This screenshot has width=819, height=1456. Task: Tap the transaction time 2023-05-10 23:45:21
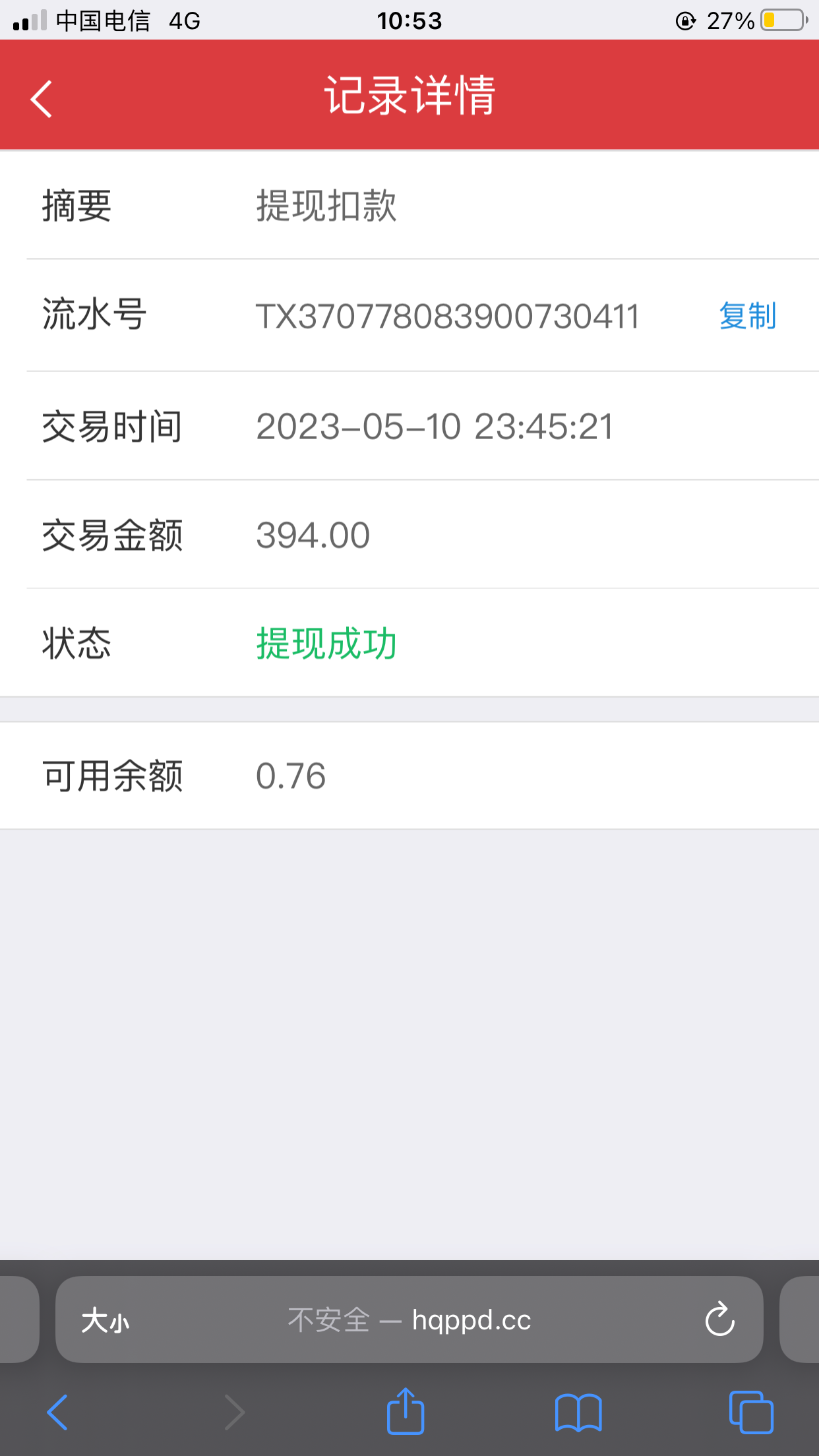click(x=434, y=426)
